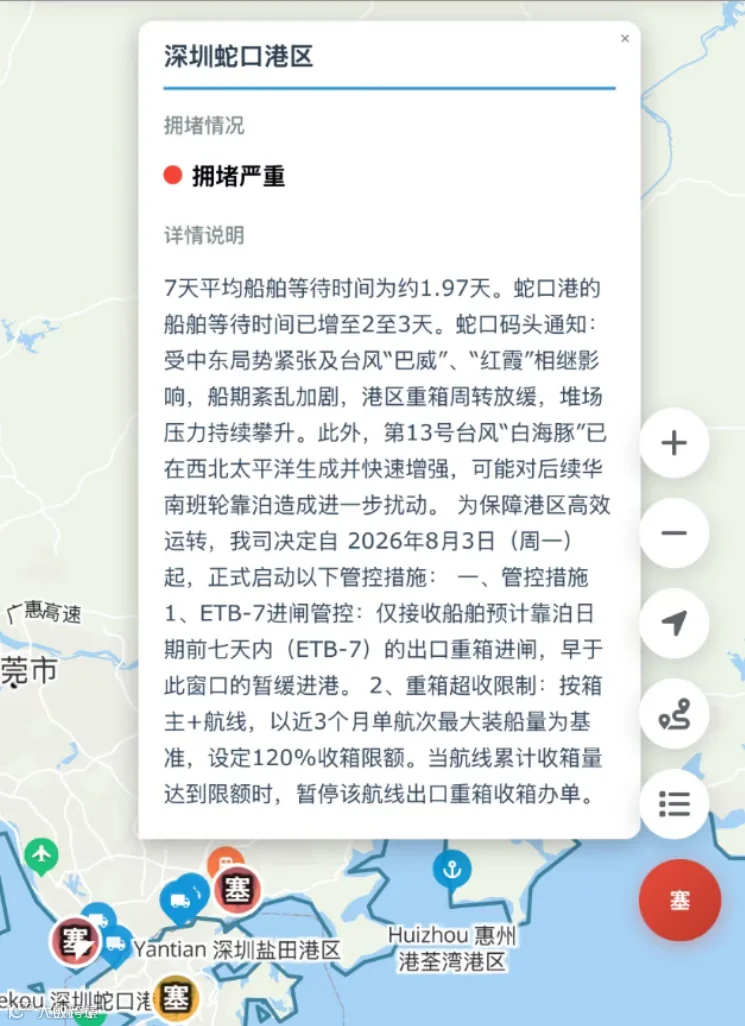Open the red 塞 marker at Yantian 盐田
This screenshot has width=745, height=1026.
pos(237,890)
